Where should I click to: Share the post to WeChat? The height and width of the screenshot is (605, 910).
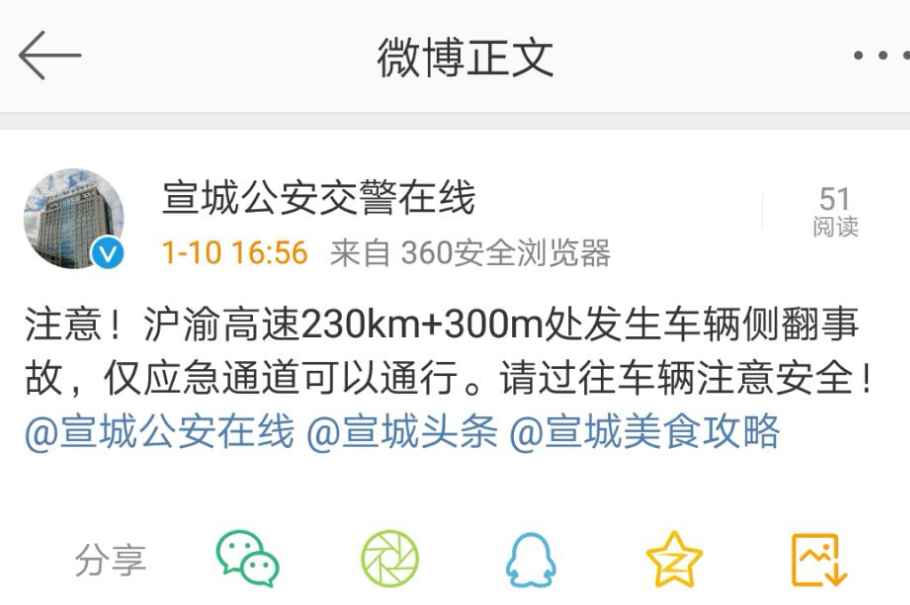[247, 558]
